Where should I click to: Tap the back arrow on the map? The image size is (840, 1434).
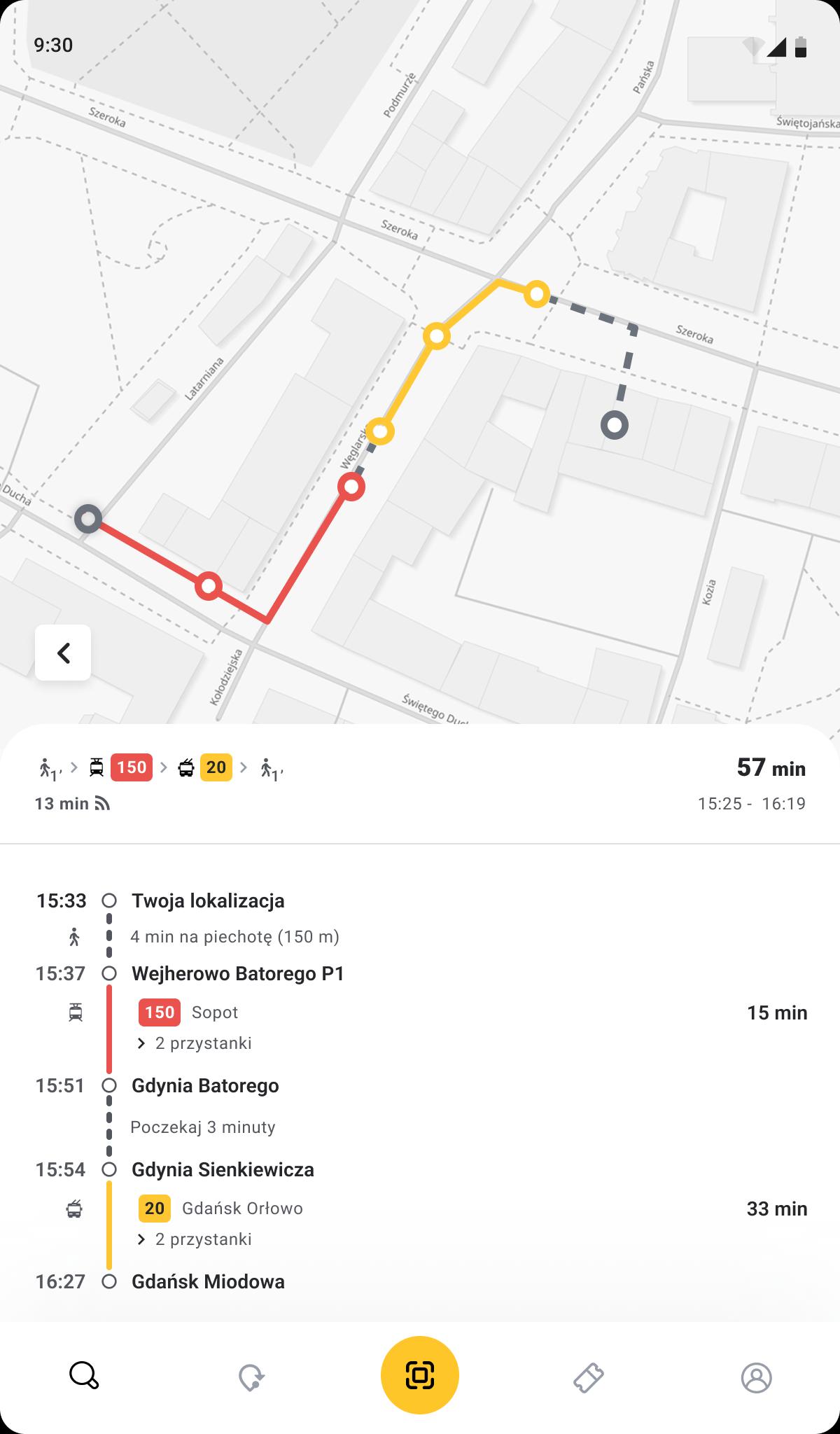point(63,653)
